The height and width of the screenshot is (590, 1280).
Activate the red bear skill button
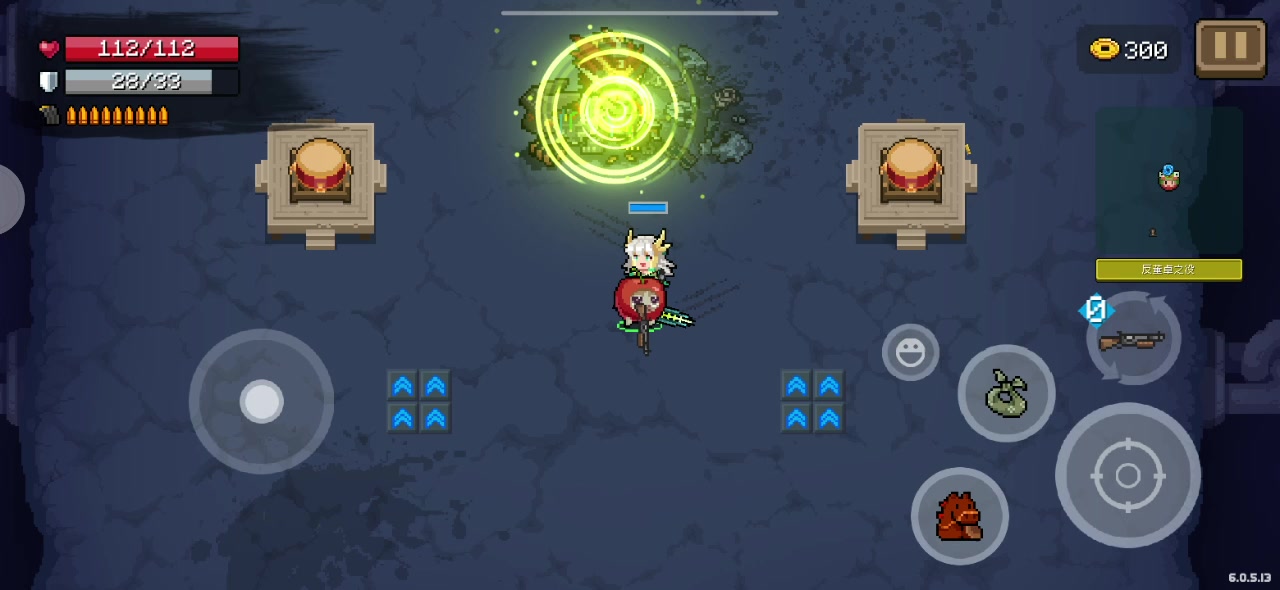click(959, 516)
